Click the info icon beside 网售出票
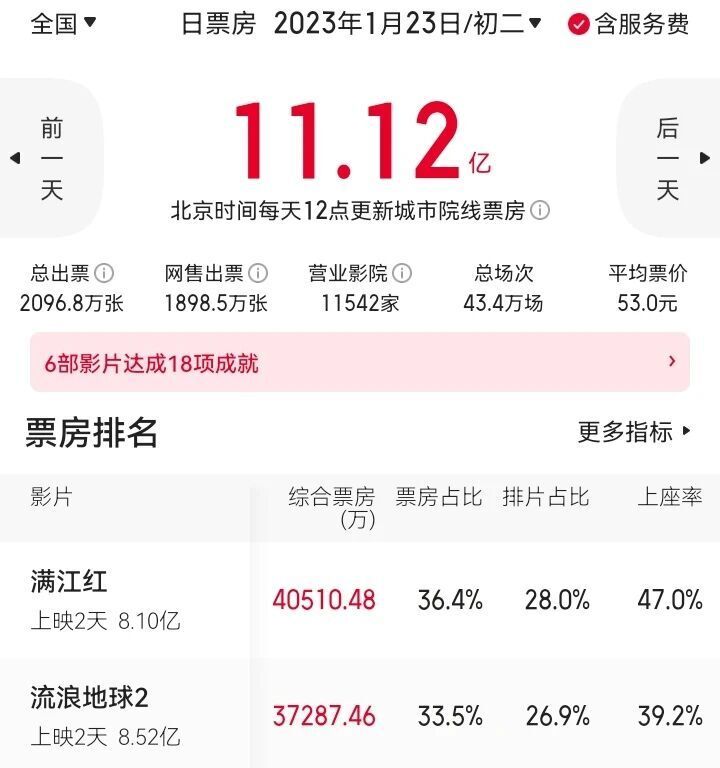This screenshot has height=768, width=720. 259,274
